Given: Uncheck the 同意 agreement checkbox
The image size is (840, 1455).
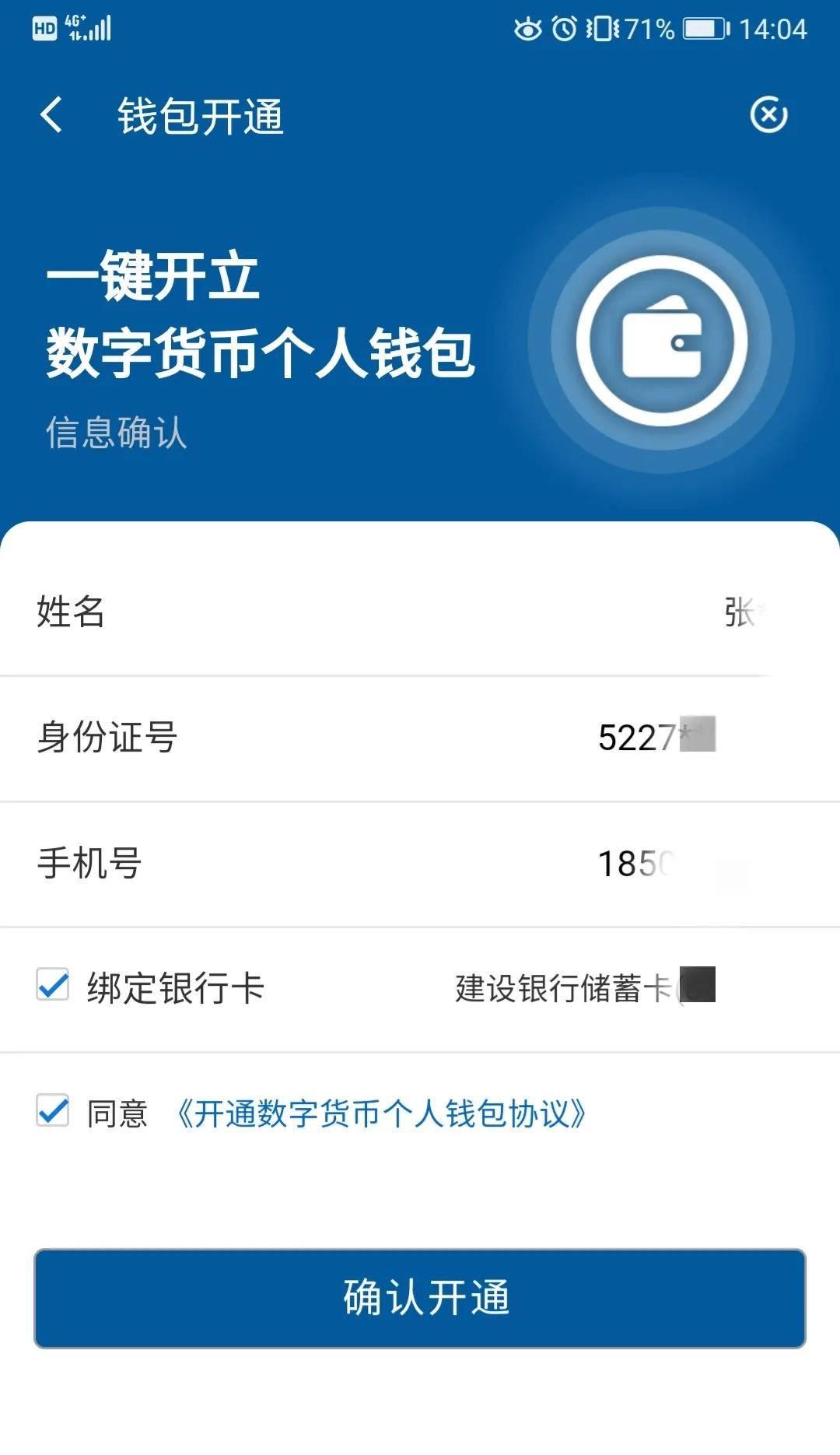Looking at the screenshot, I should [x=53, y=1111].
